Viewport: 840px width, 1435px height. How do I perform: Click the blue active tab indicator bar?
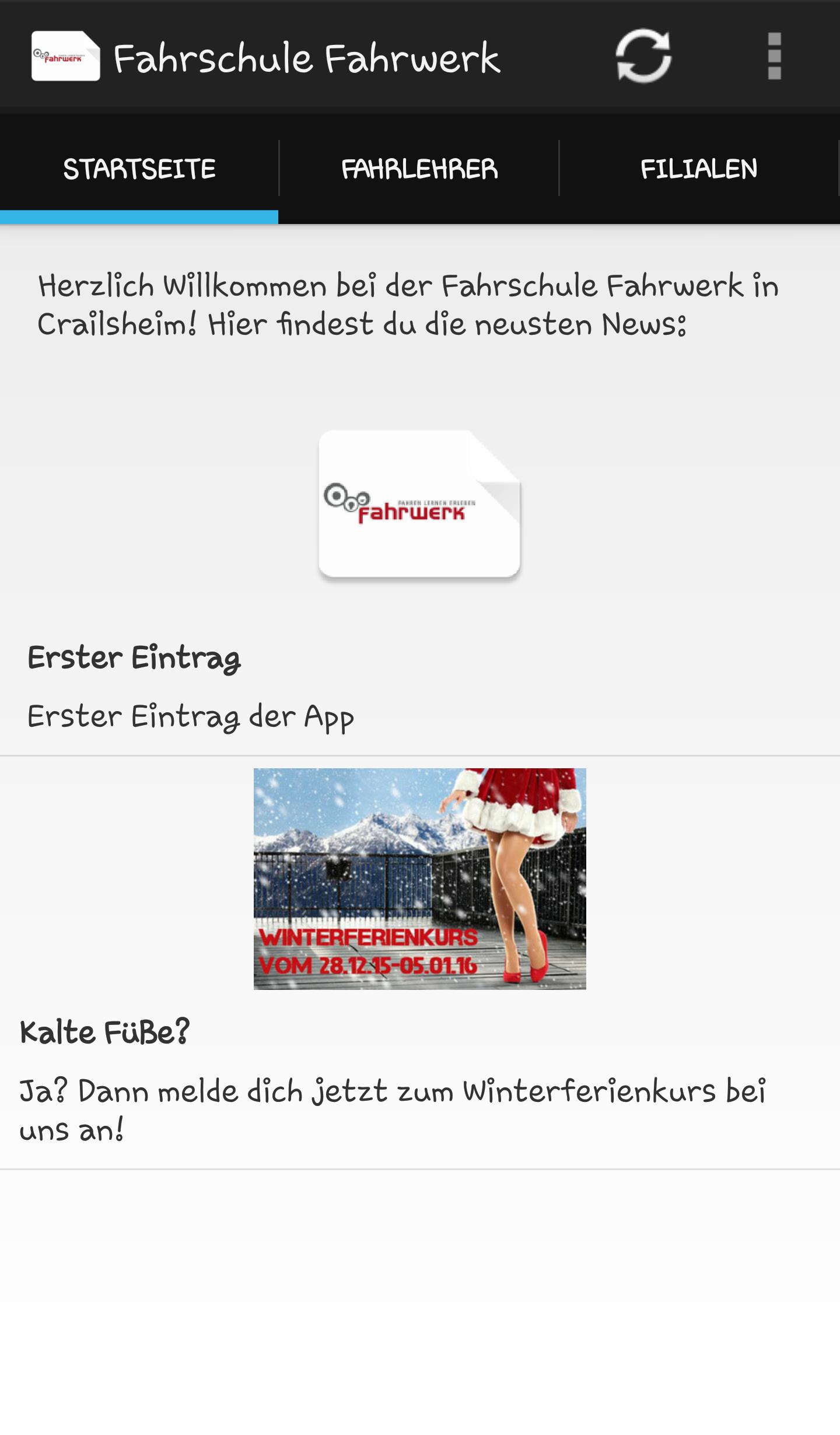138,215
